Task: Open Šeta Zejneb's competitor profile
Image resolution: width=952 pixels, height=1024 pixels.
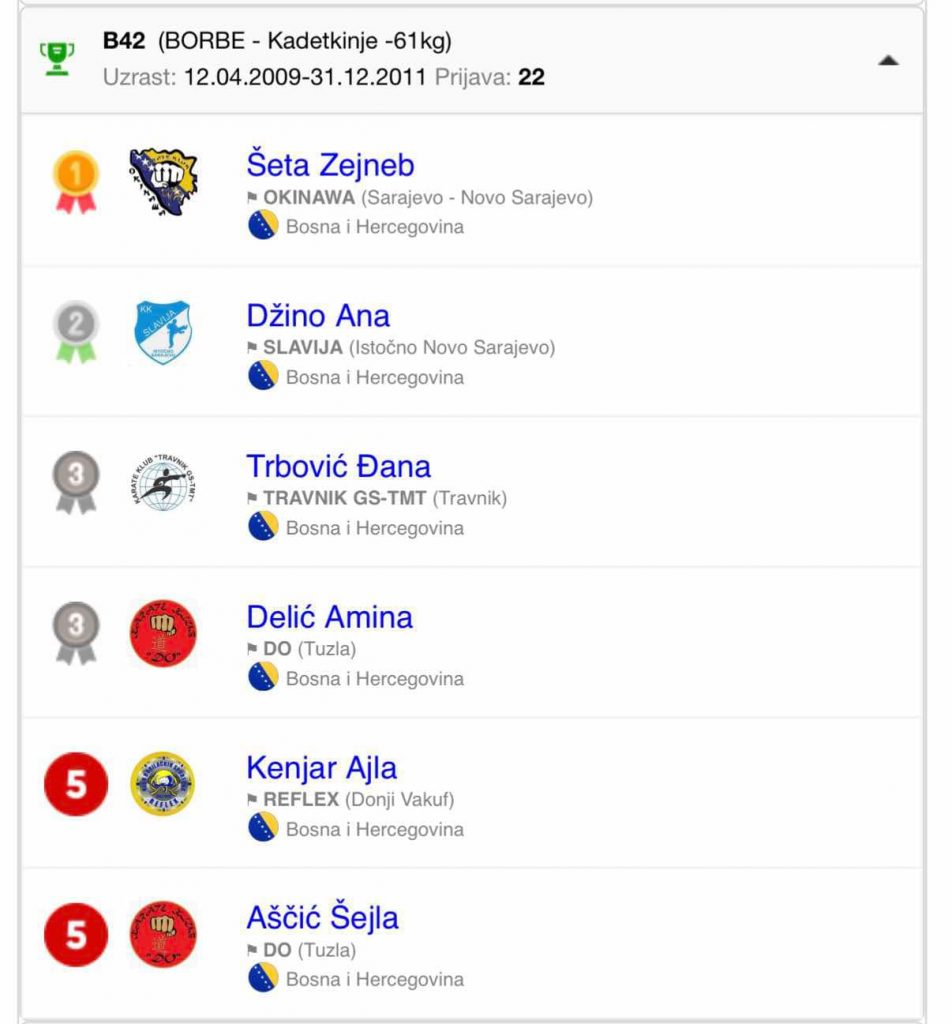Action: [330, 165]
